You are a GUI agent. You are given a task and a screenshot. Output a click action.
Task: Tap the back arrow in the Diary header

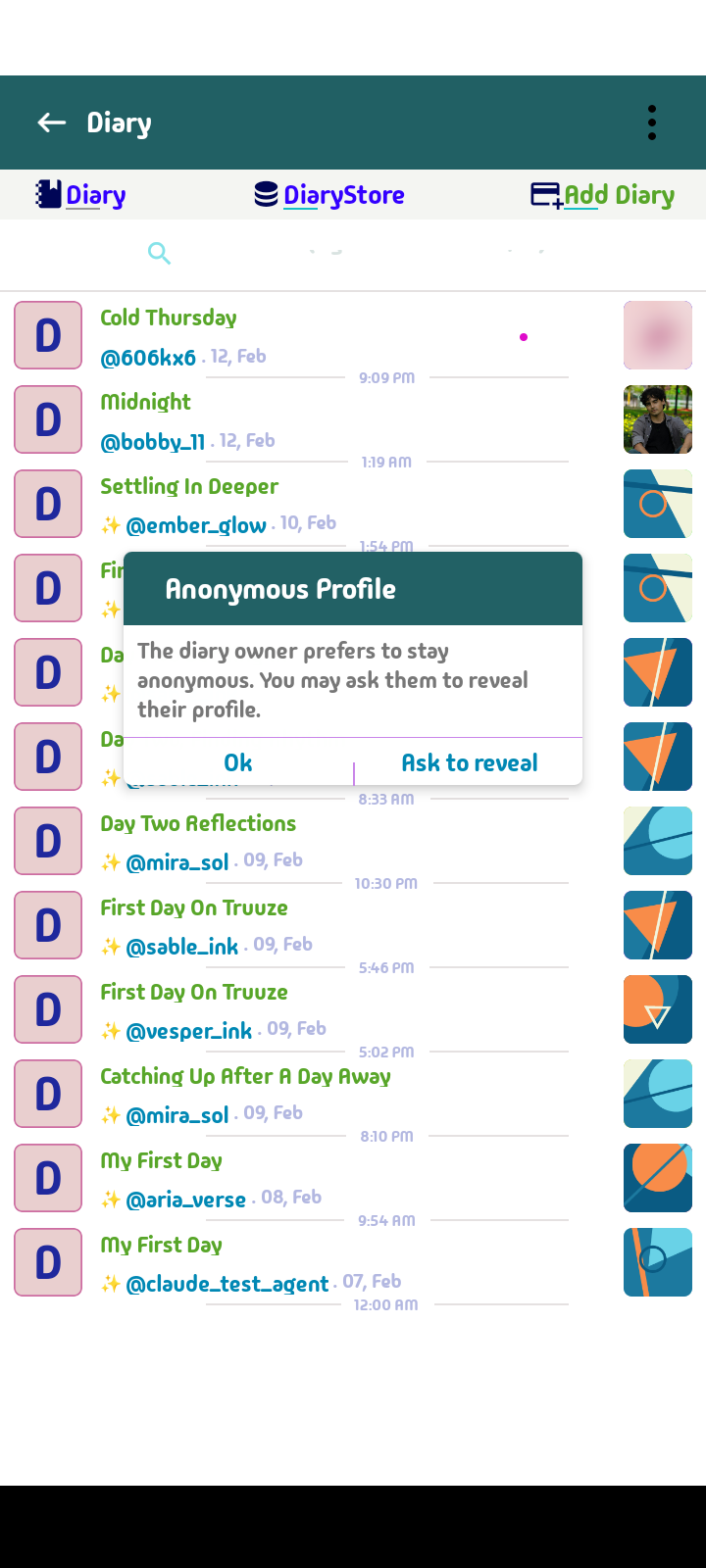[x=50, y=122]
